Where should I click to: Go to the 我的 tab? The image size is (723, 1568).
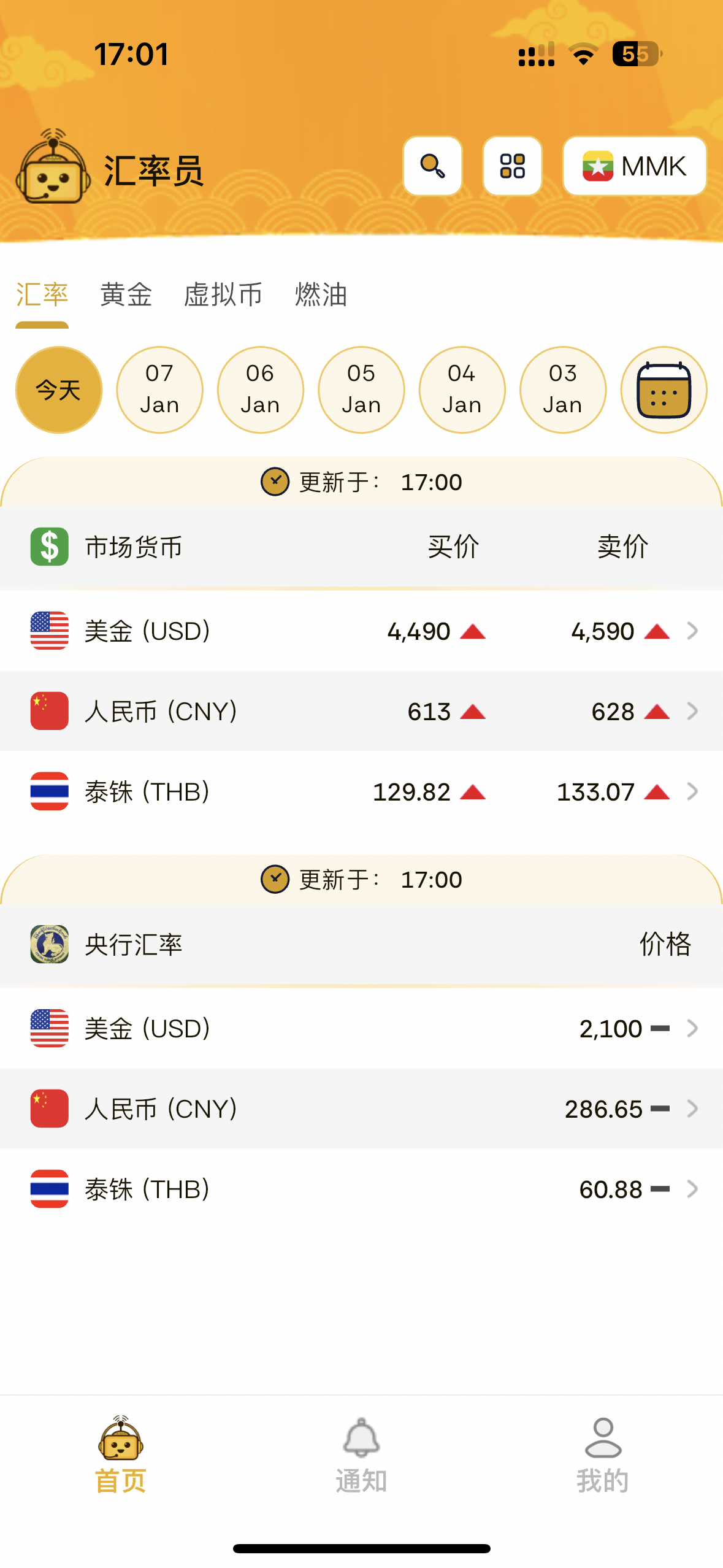(603, 1455)
